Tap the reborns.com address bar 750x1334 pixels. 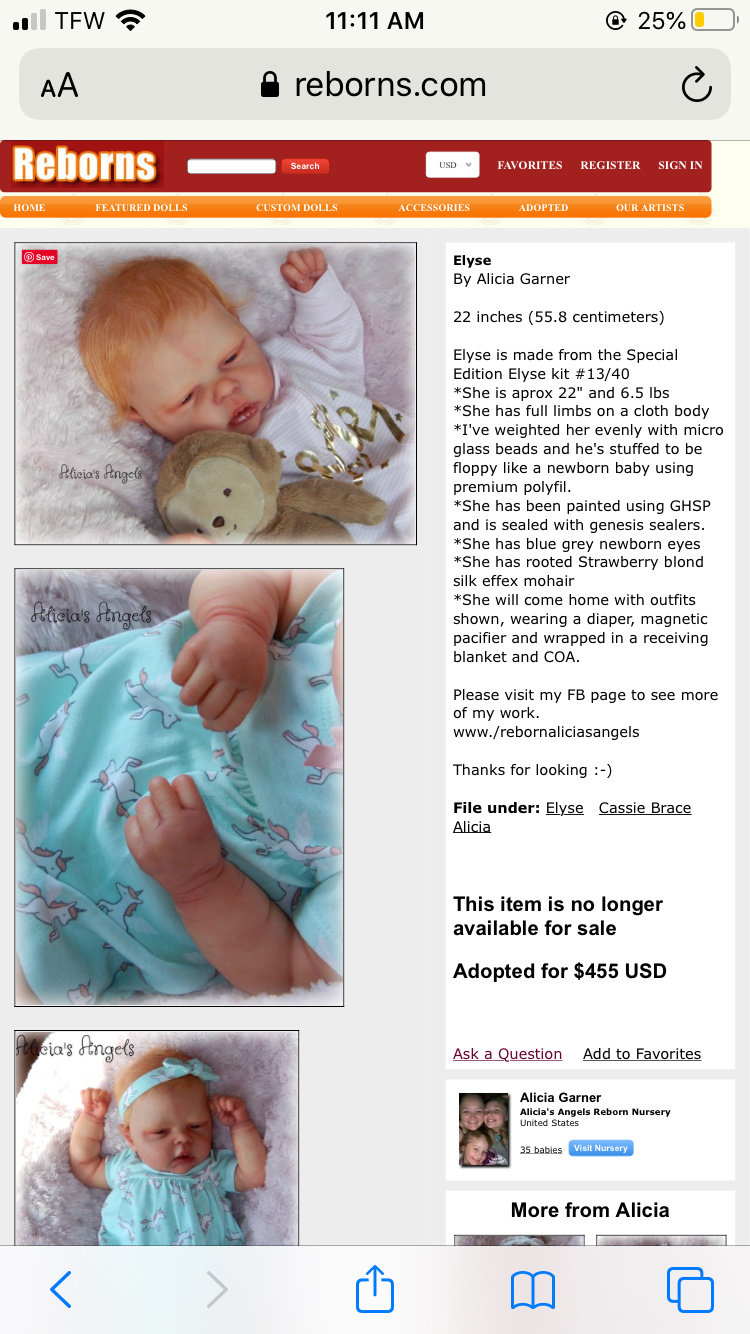point(374,85)
